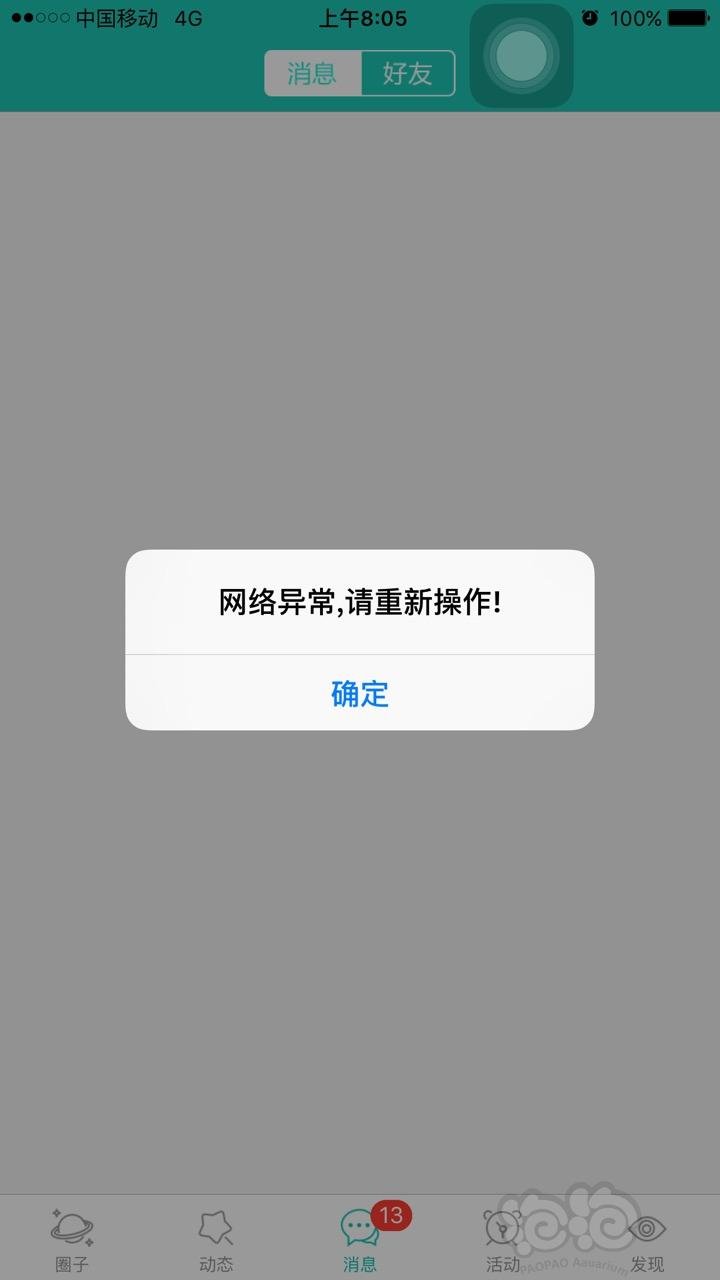Select 好友 in the segmented control
The image size is (720, 1280).
(x=410, y=73)
